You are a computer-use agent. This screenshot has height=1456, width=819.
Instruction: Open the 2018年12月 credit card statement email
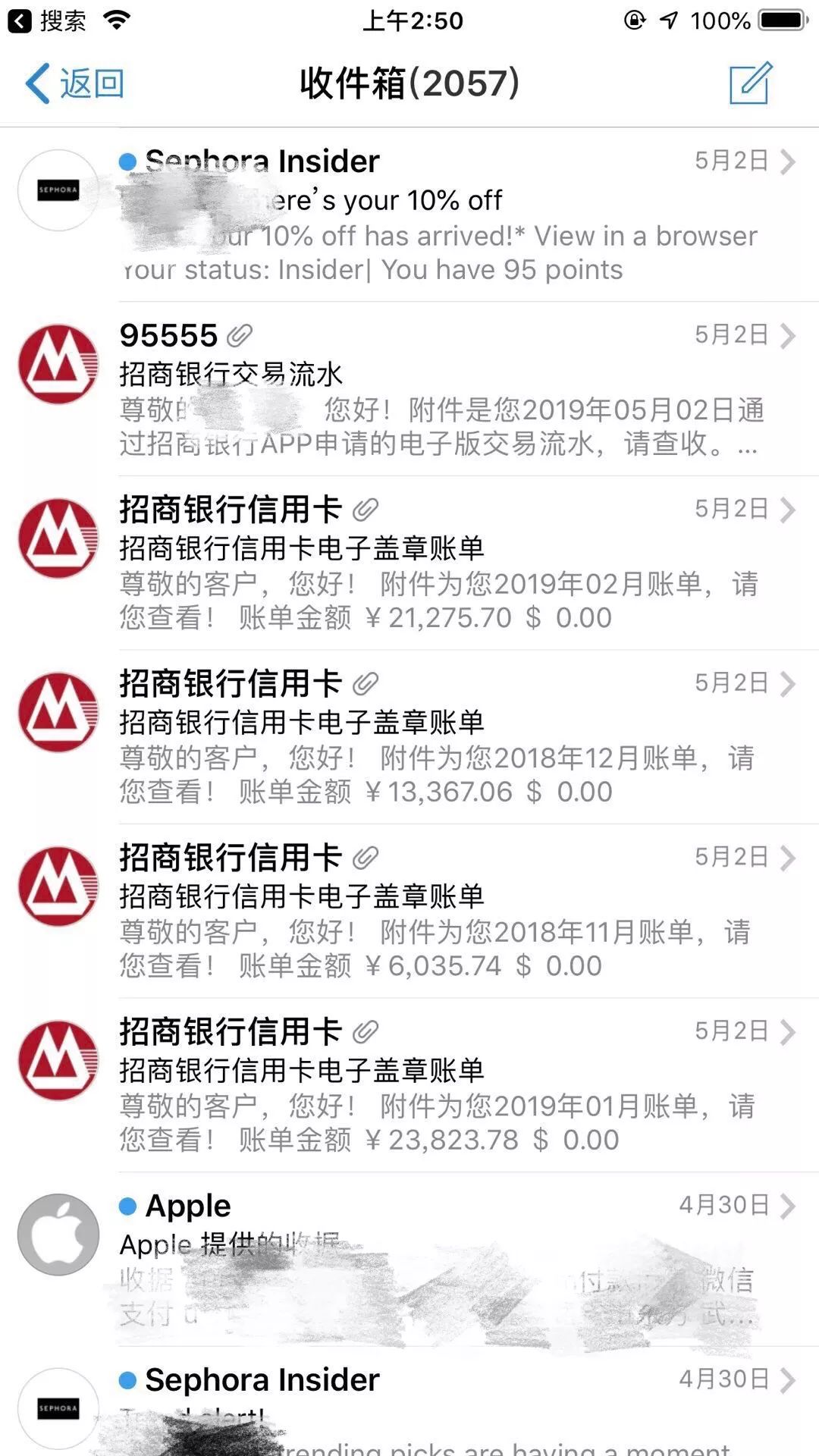409,737
